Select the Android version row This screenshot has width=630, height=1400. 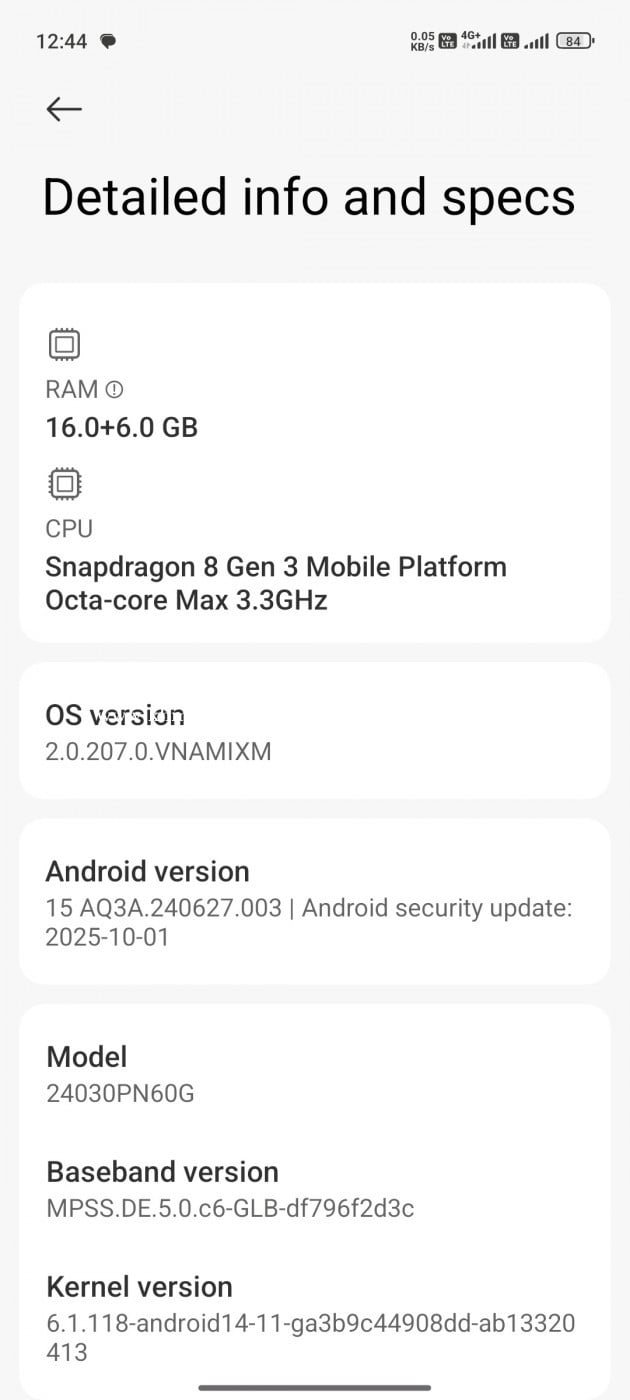314,902
